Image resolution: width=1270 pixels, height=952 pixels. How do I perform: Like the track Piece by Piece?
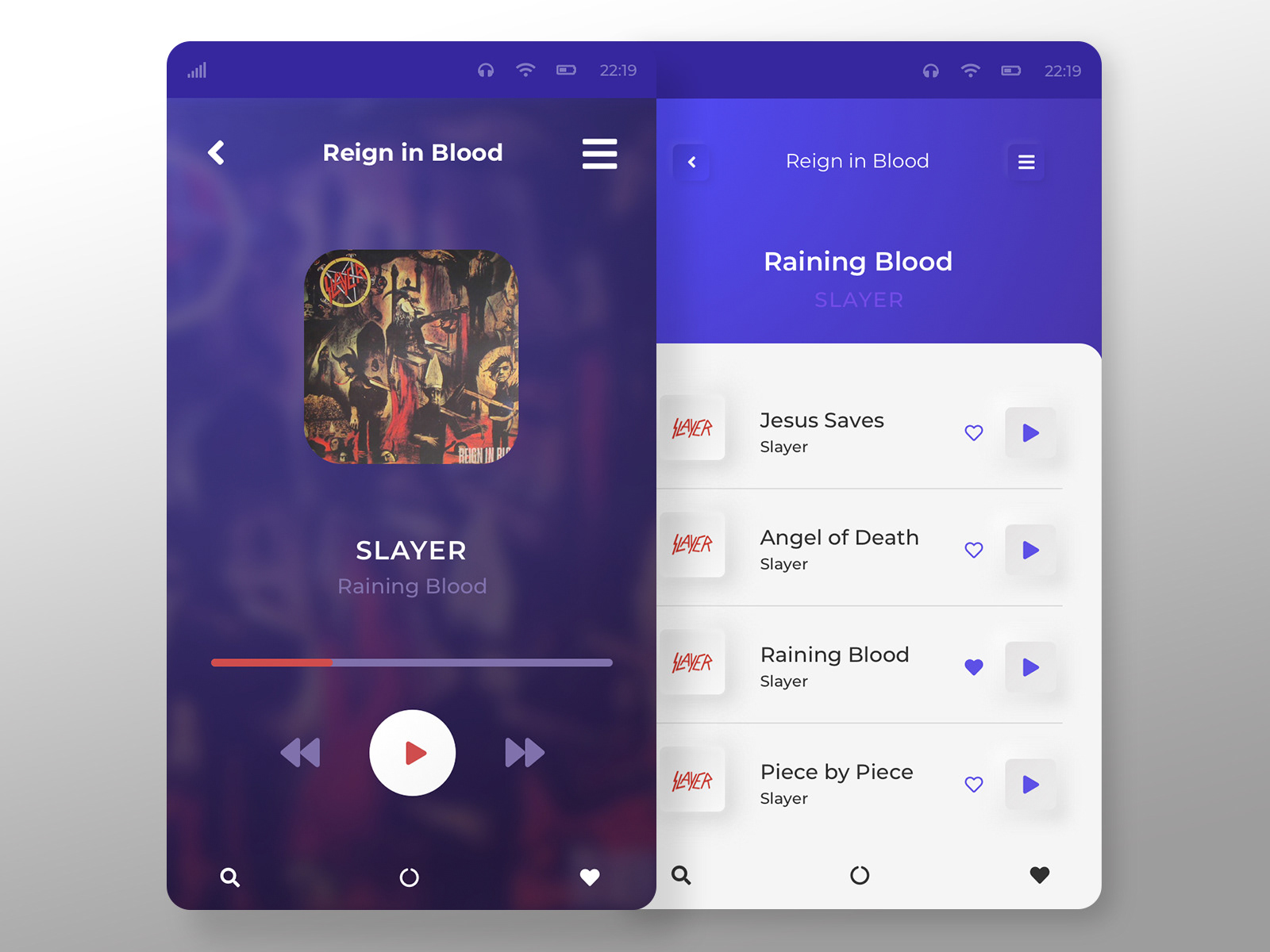[x=974, y=785]
